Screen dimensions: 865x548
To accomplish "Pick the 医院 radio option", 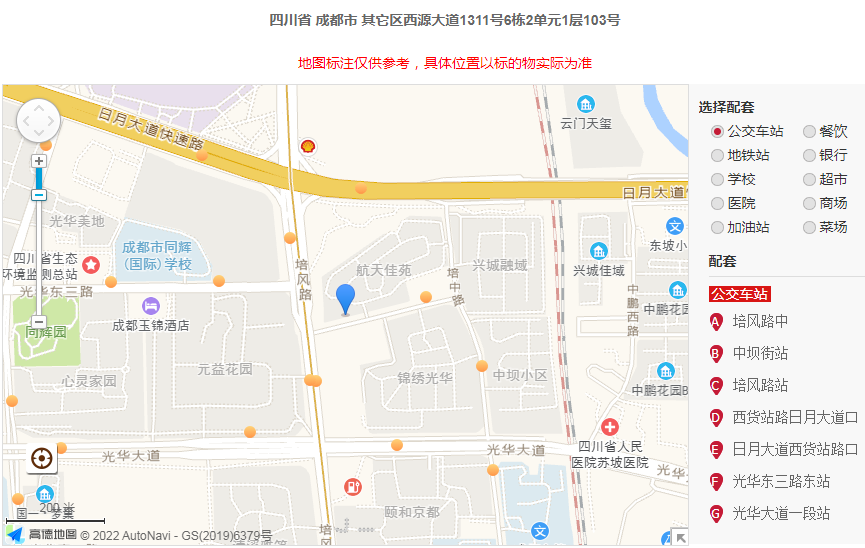I will point(717,203).
